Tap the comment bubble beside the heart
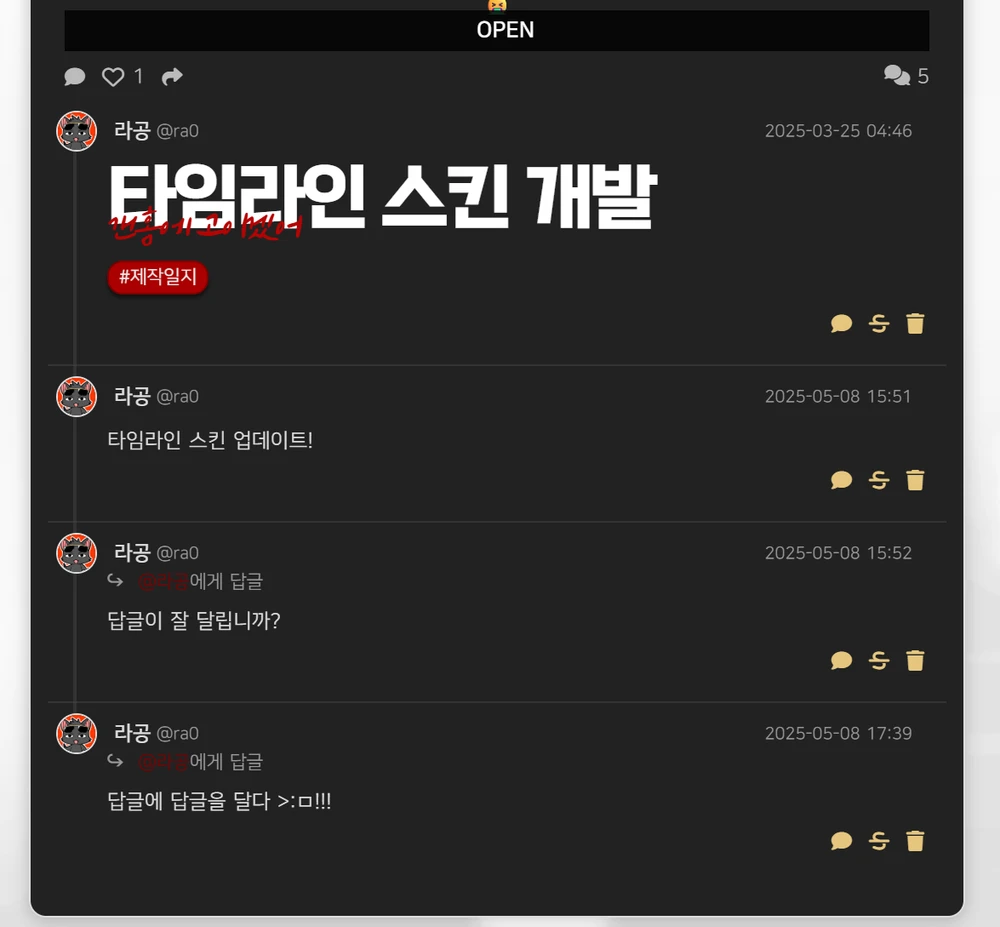This screenshot has height=927, width=1000. 75,77
